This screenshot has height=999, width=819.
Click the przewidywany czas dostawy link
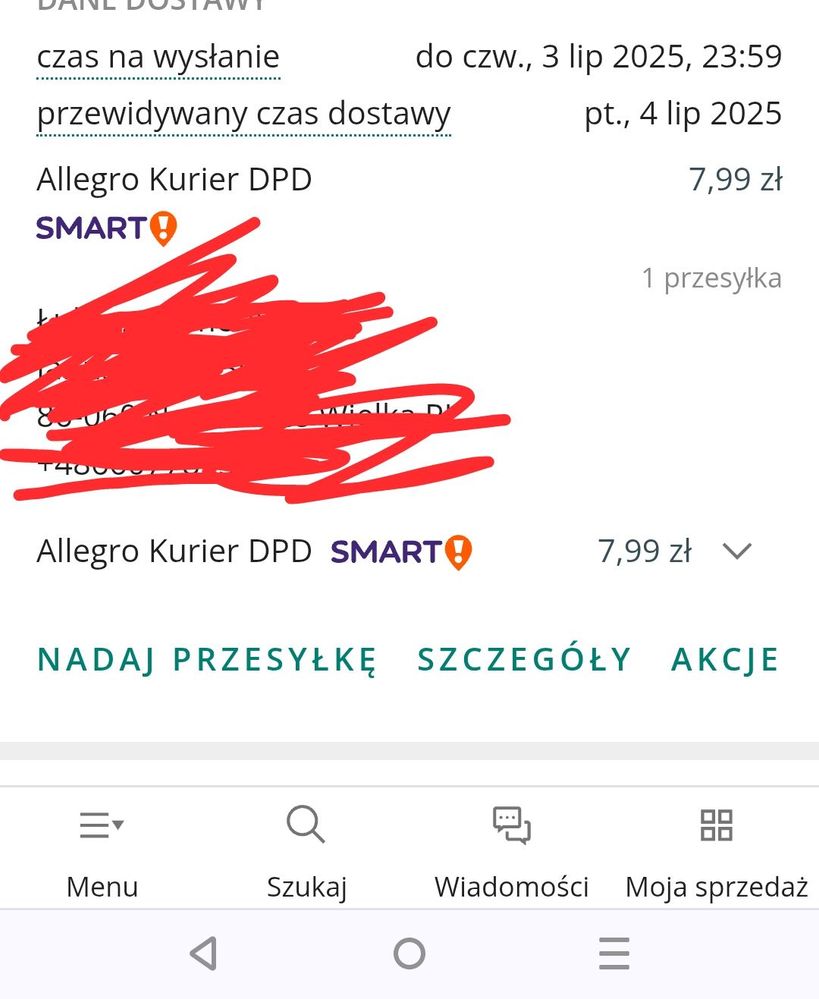coord(244,113)
